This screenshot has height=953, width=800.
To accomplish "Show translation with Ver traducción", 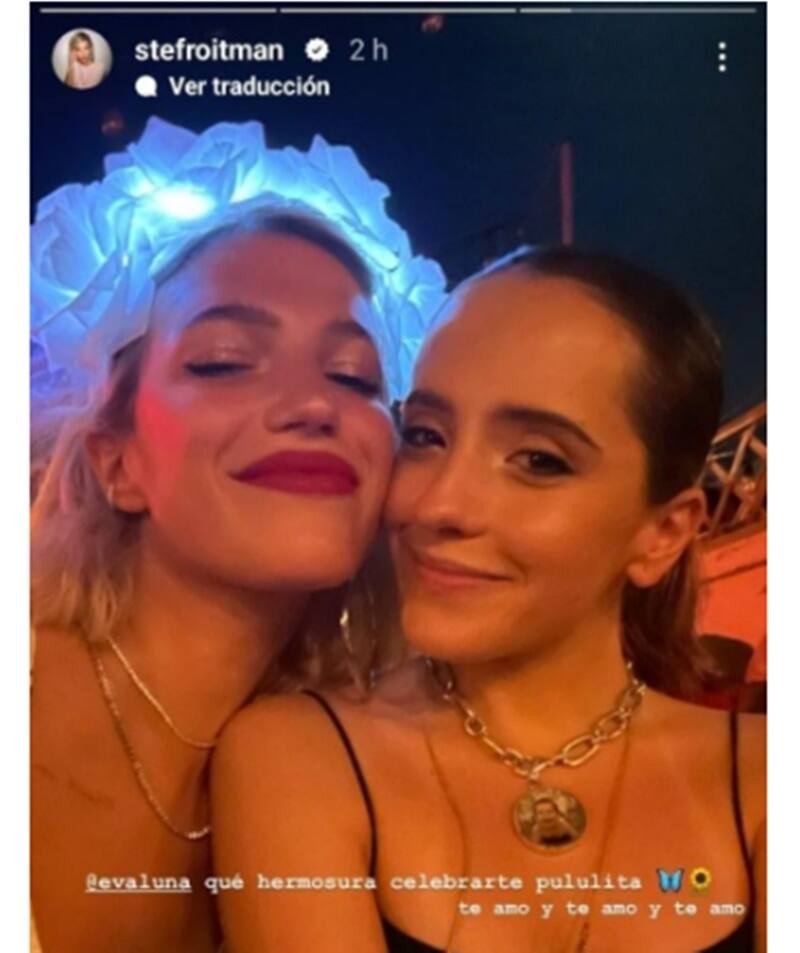I will (247, 86).
